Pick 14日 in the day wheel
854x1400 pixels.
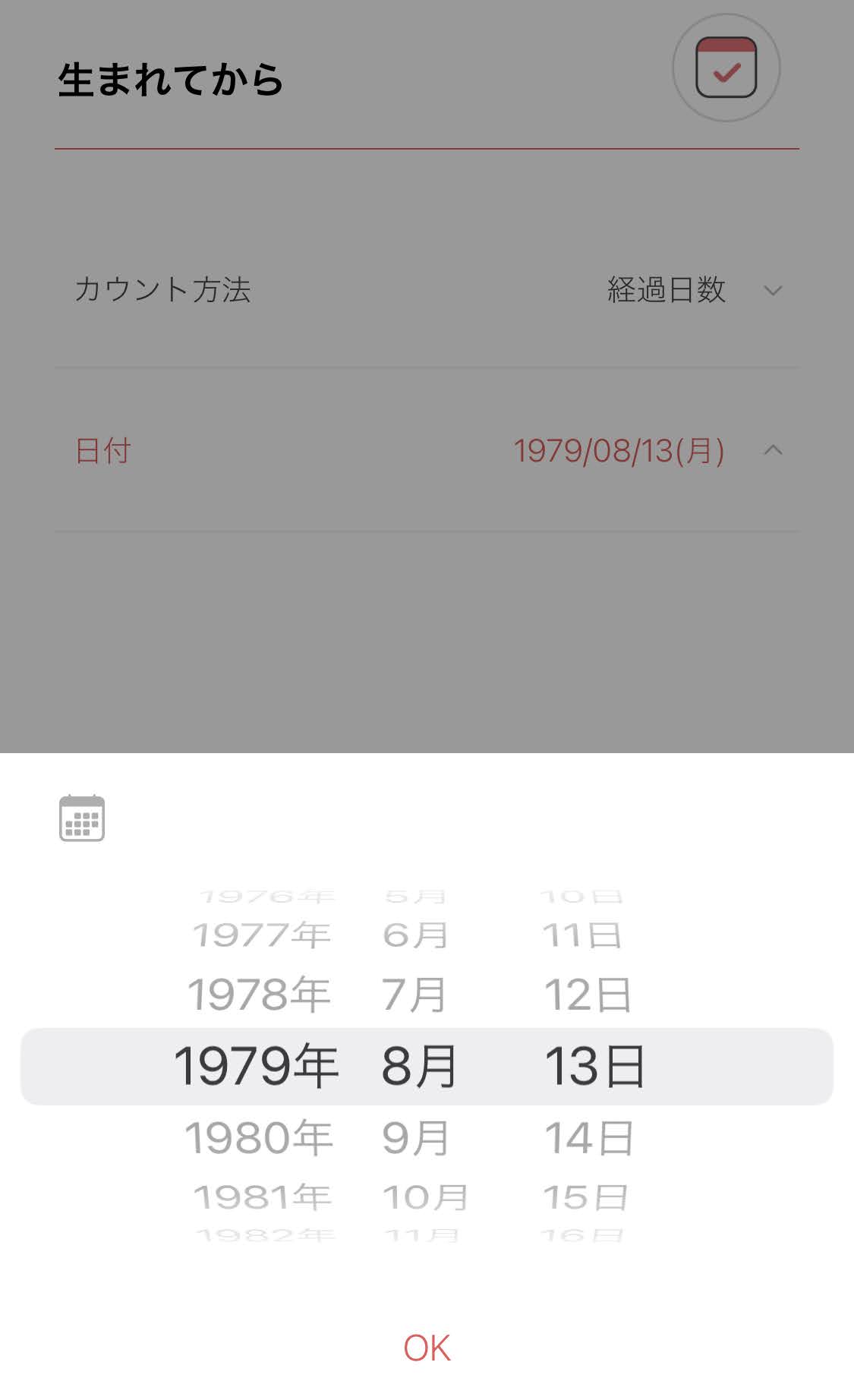pyautogui.click(x=589, y=1138)
